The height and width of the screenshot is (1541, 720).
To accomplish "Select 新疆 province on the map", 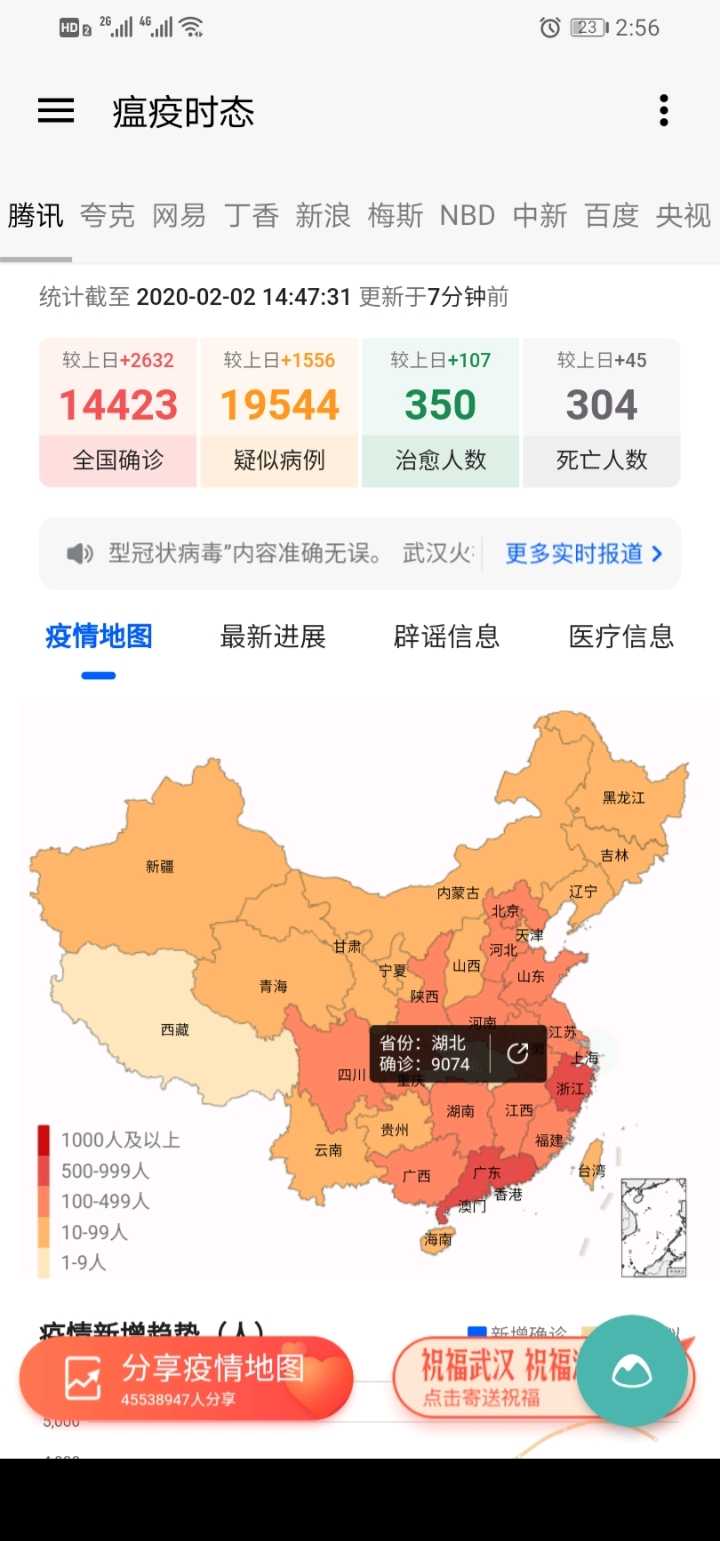I will click(x=160, y=867).
